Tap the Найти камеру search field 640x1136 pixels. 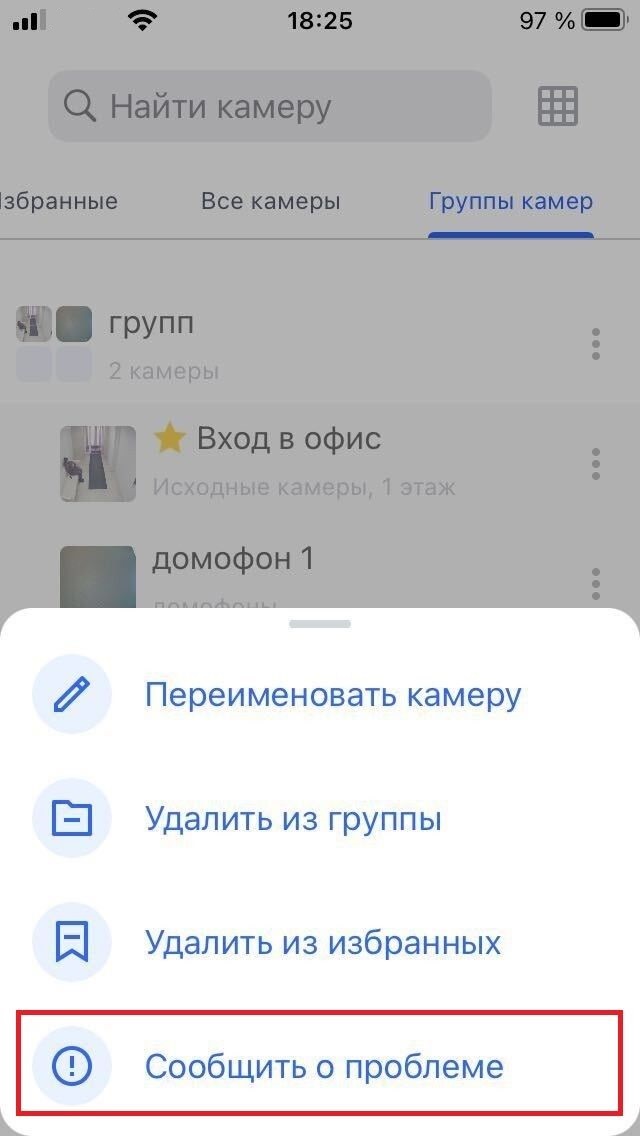[x=270, y=106]
